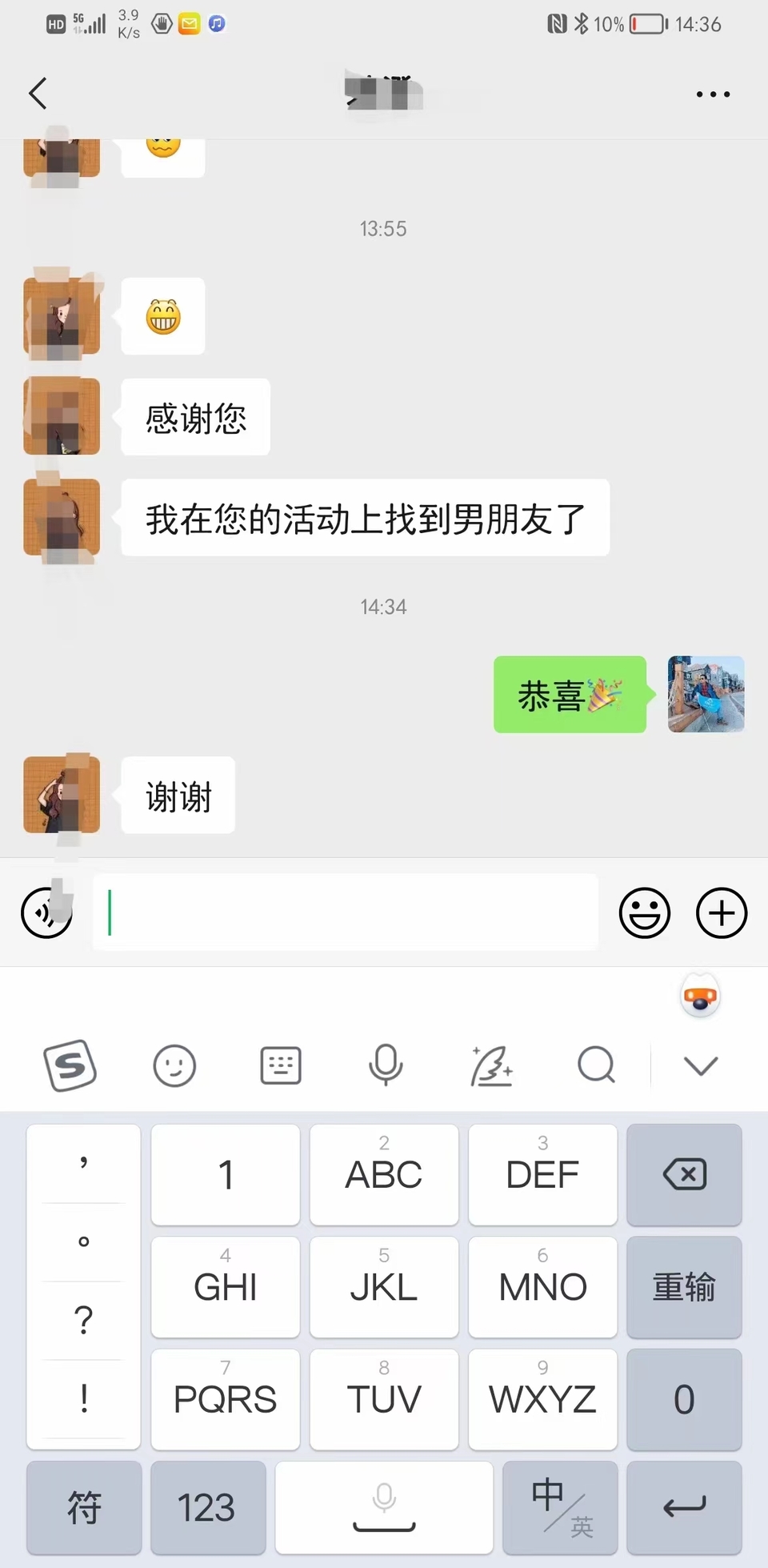Switch to symbol input with 符 key

pos(83,1508)
